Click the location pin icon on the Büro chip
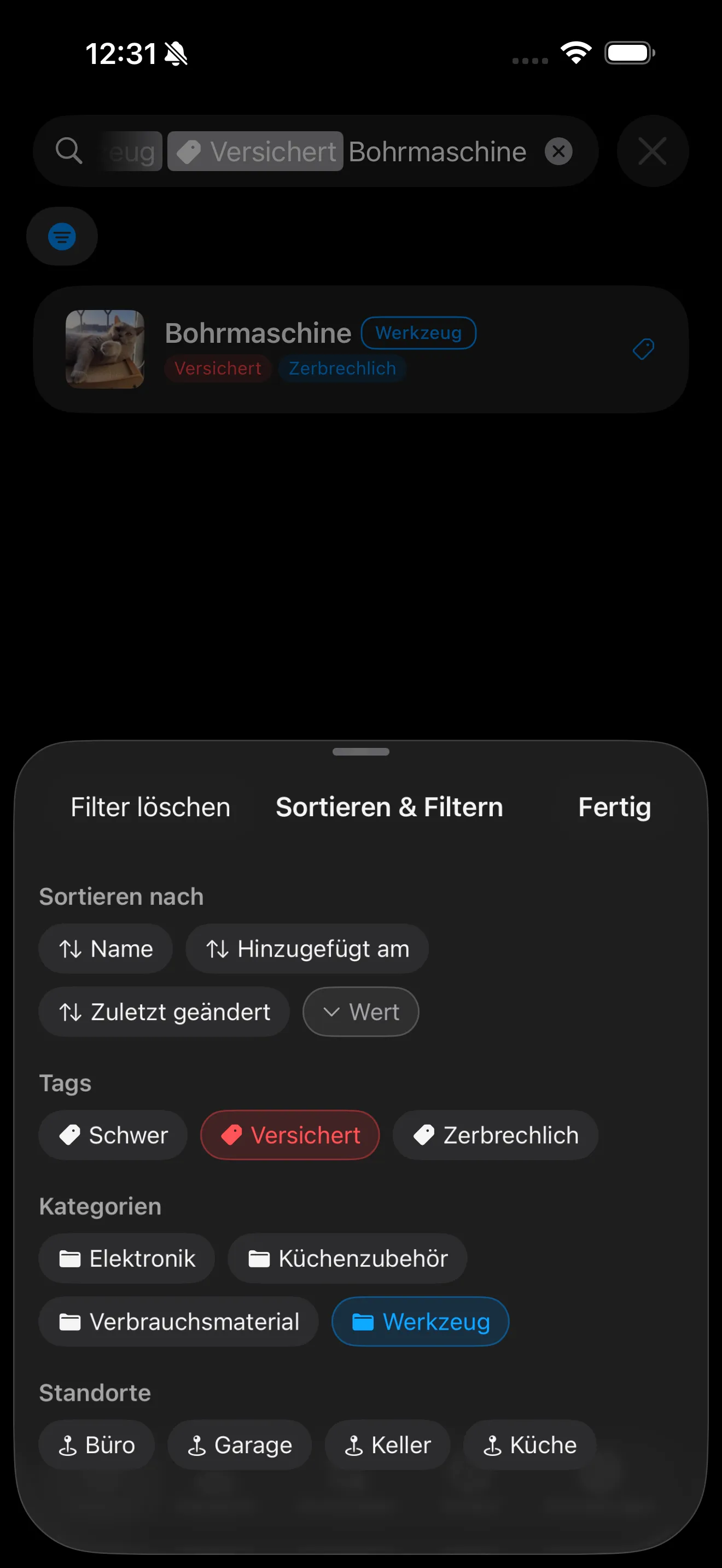Viewport: 722px width, 1568px height. (69, 1445)
